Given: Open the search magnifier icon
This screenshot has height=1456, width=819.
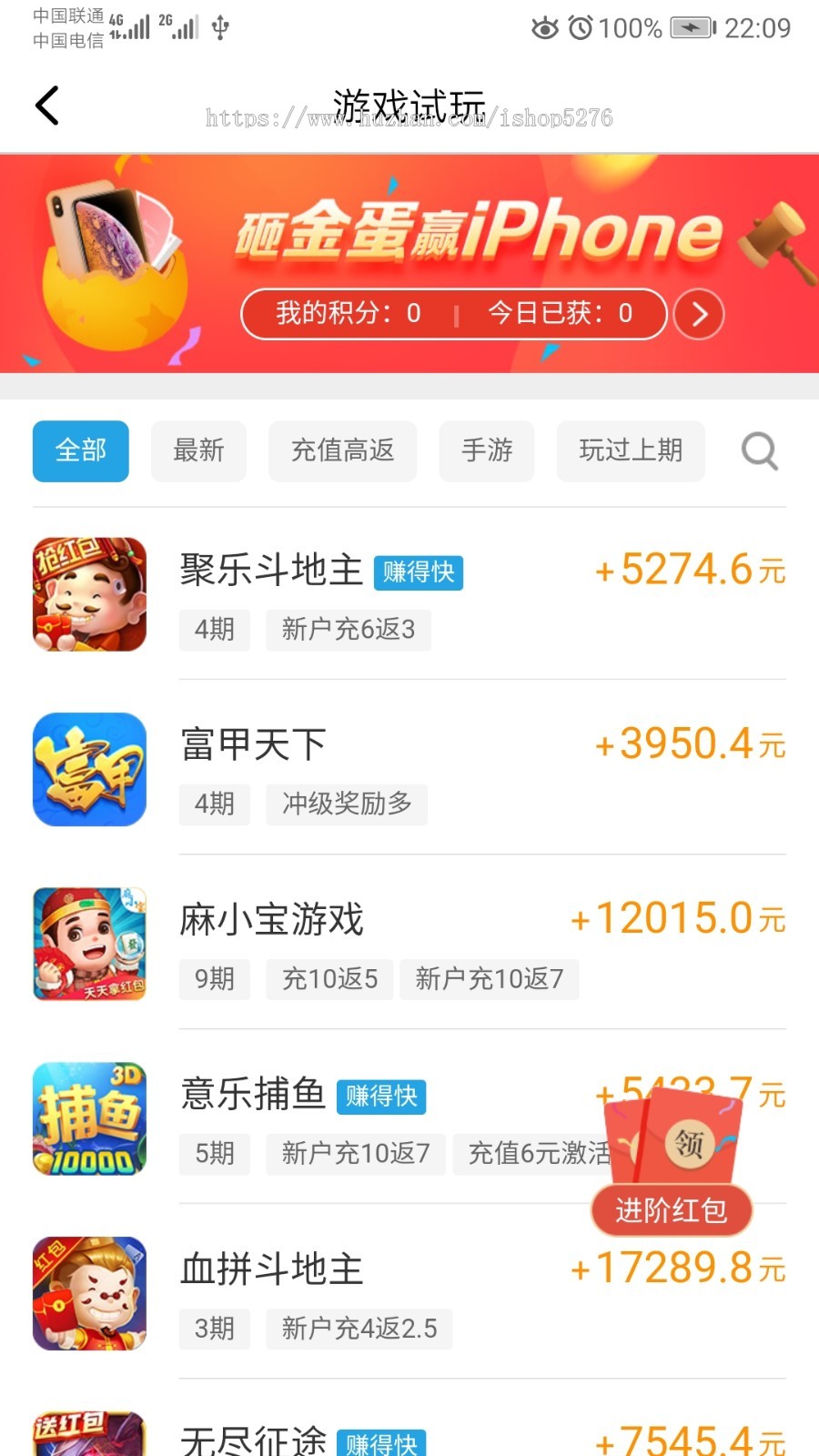Looking at the screenshot, I should point(758,451).
